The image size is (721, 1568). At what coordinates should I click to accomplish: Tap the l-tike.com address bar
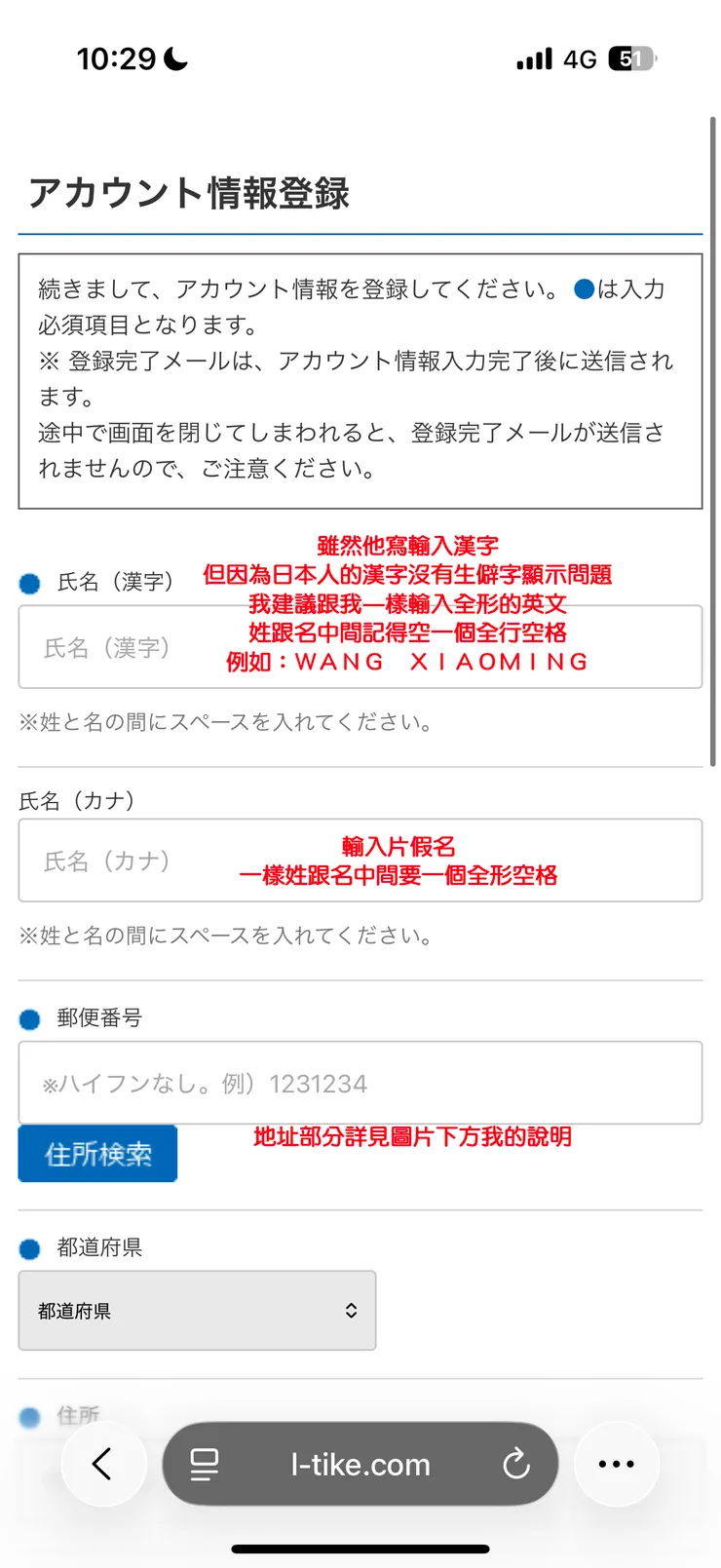(360, 1464)
